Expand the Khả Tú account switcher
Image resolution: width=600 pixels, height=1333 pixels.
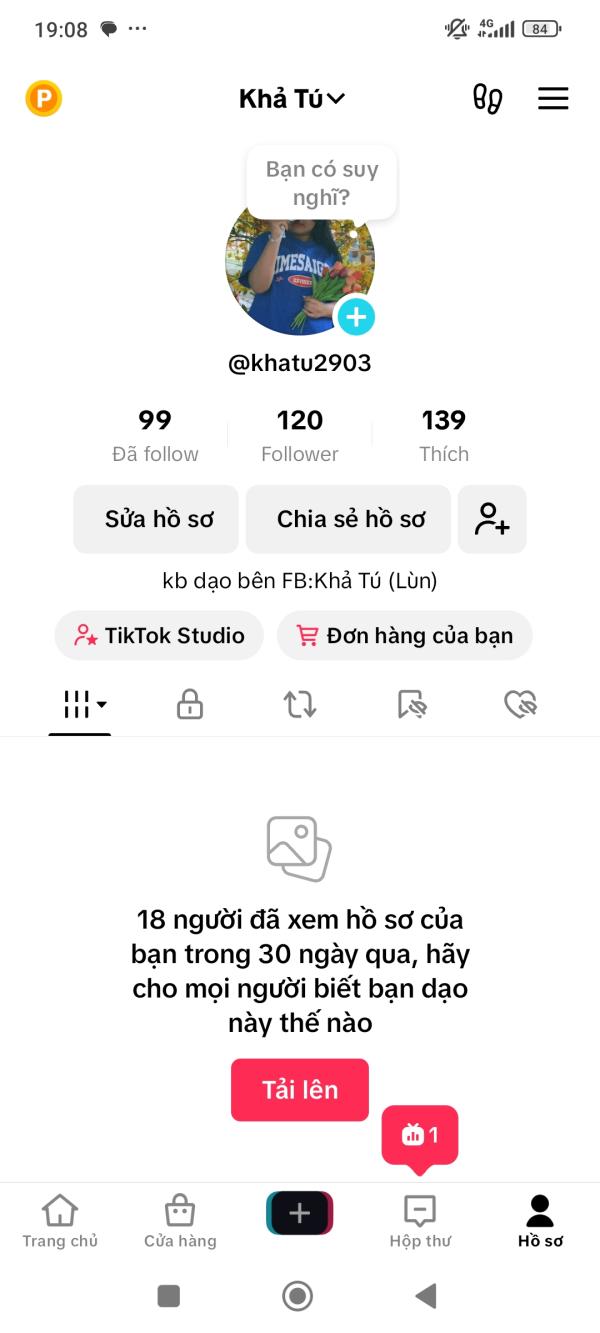click(x=291, y=98)
